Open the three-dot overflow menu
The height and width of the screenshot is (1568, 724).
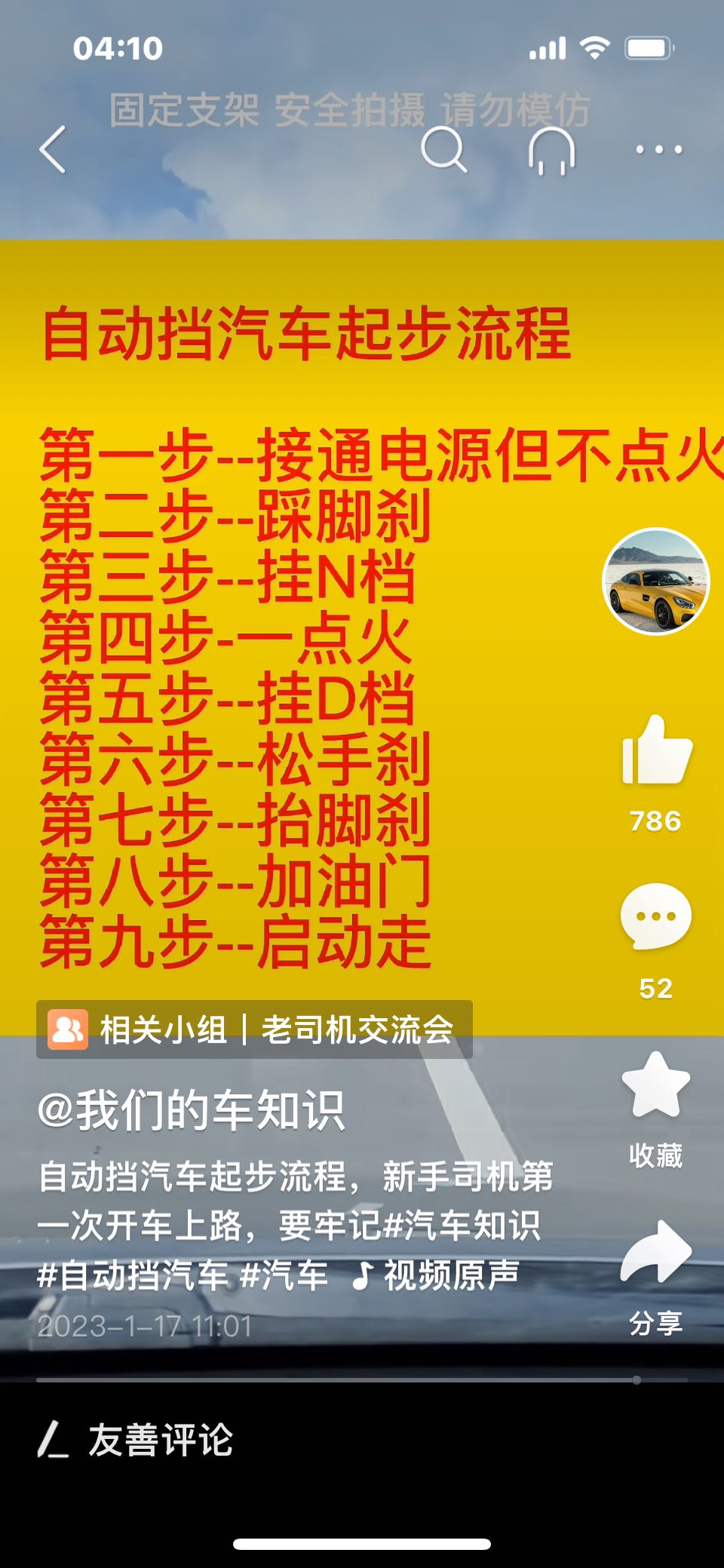click(x=659, y=149)
